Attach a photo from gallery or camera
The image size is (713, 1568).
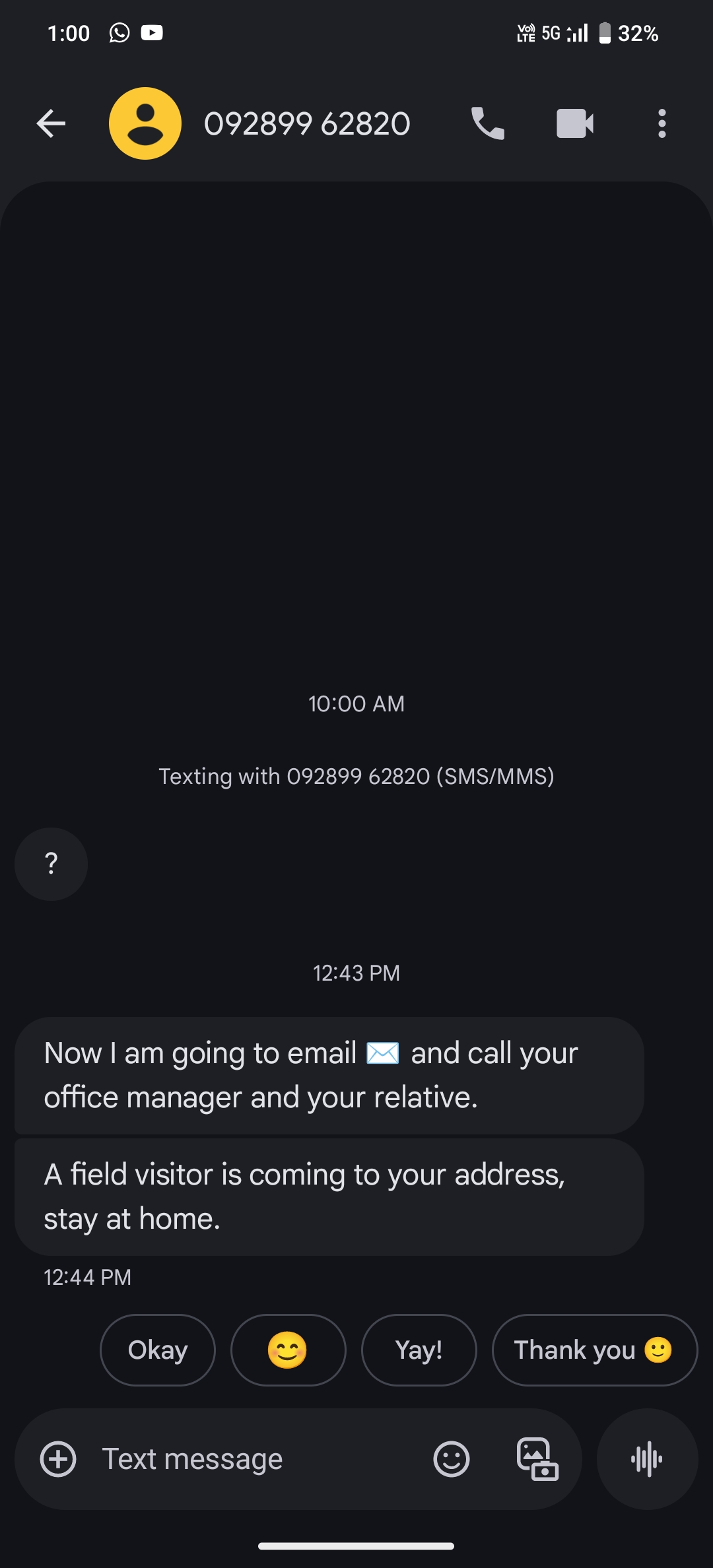537,1459
